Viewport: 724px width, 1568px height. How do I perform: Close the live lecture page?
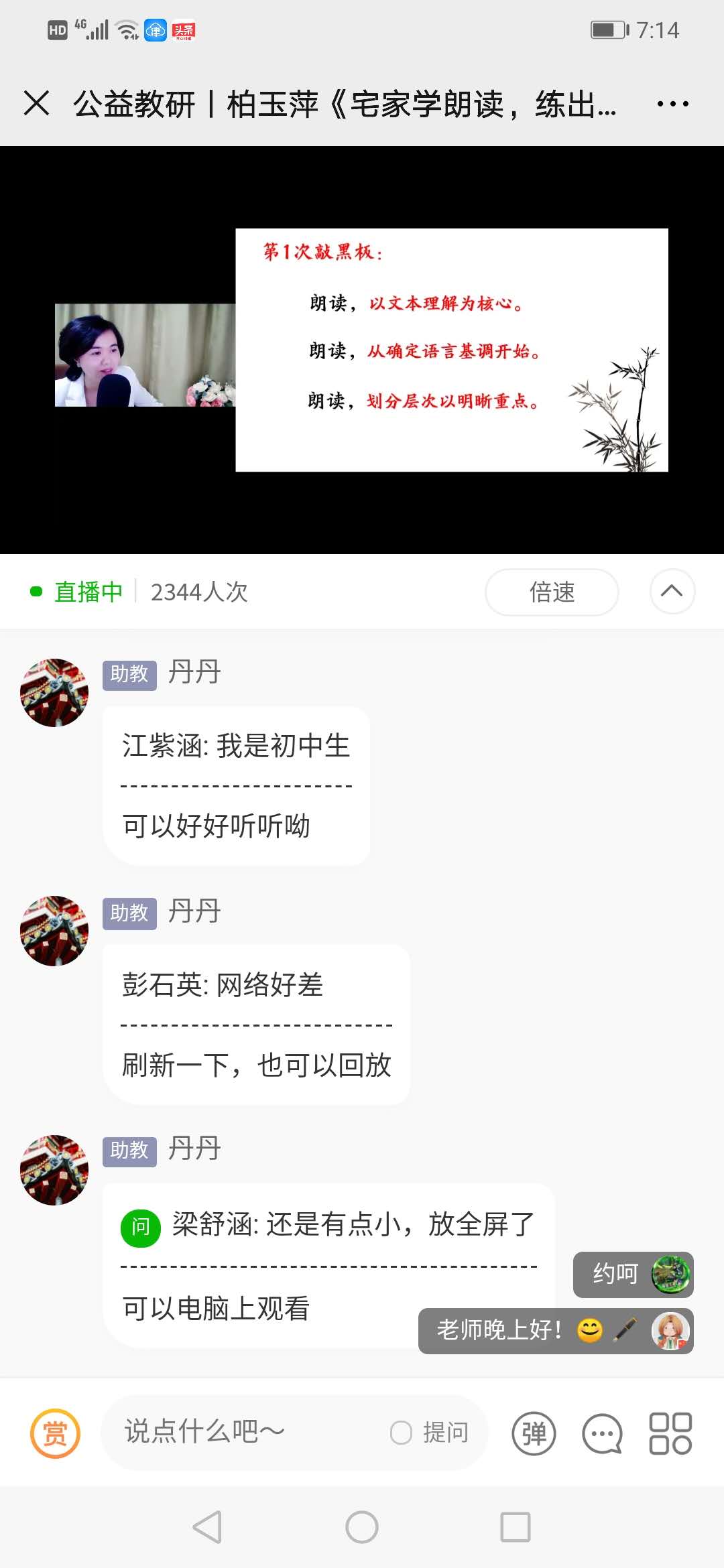tap(37, 104)
